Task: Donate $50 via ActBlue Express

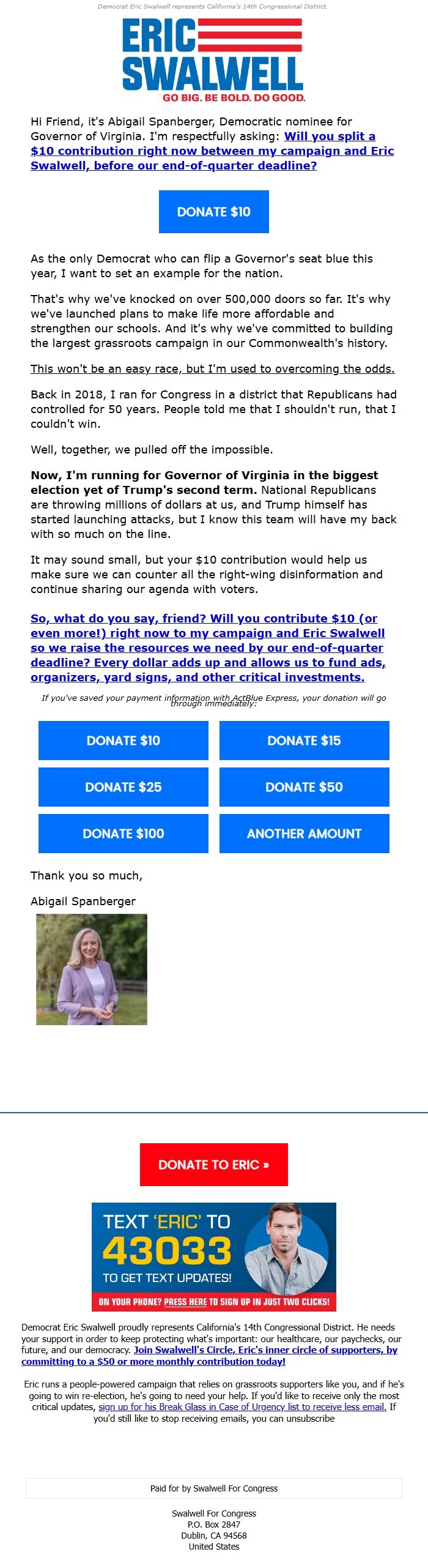Action: [304, 787]
